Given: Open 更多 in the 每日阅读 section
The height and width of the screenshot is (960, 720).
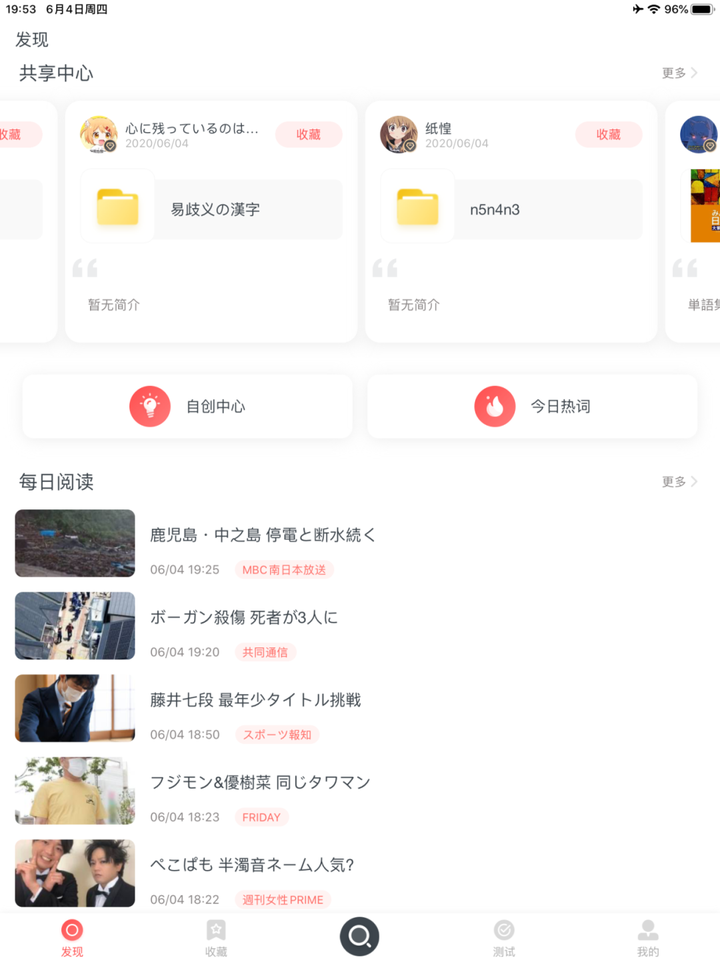Looking at the screenshot, I should pyautogui.click(x=679, y=482).
